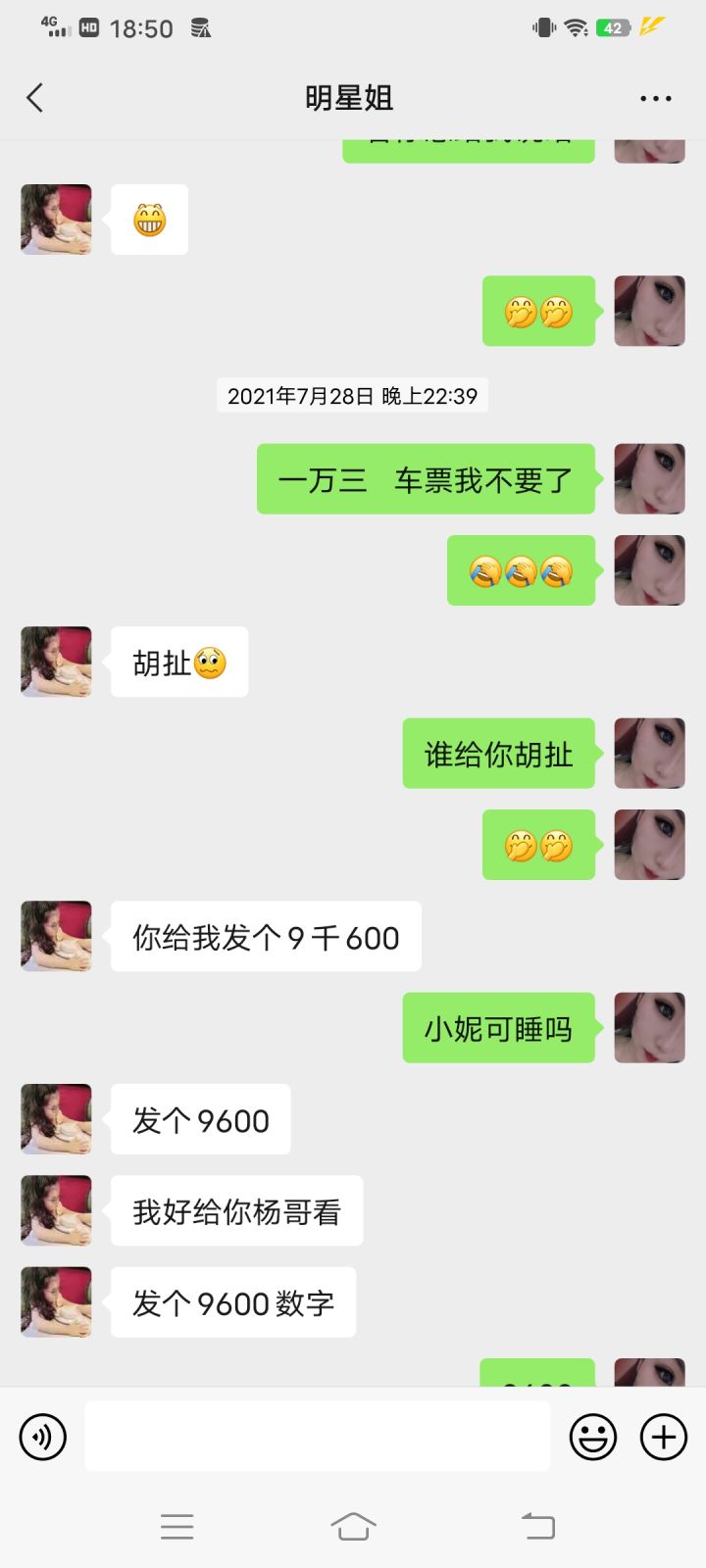Tap the 谁给你胡扯 green message bubble
The height and width of the screenshot is (1568, 706).
[498, 754]
